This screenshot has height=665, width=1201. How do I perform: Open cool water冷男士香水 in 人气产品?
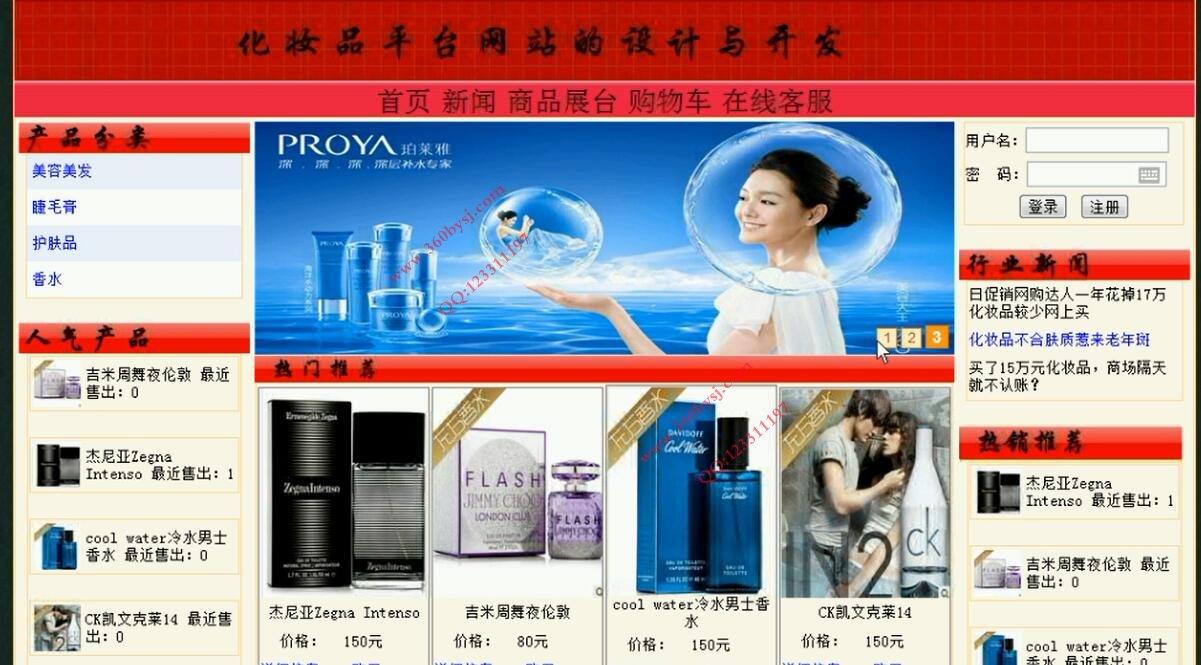(x=156, y=546)
